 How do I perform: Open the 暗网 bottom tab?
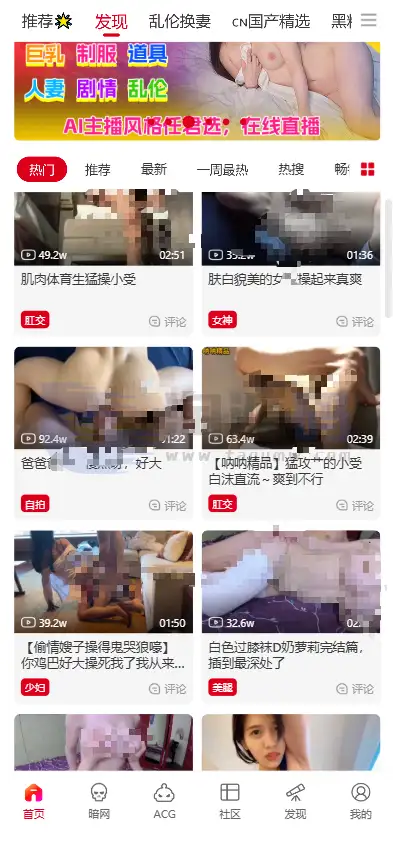coord(99,802)
